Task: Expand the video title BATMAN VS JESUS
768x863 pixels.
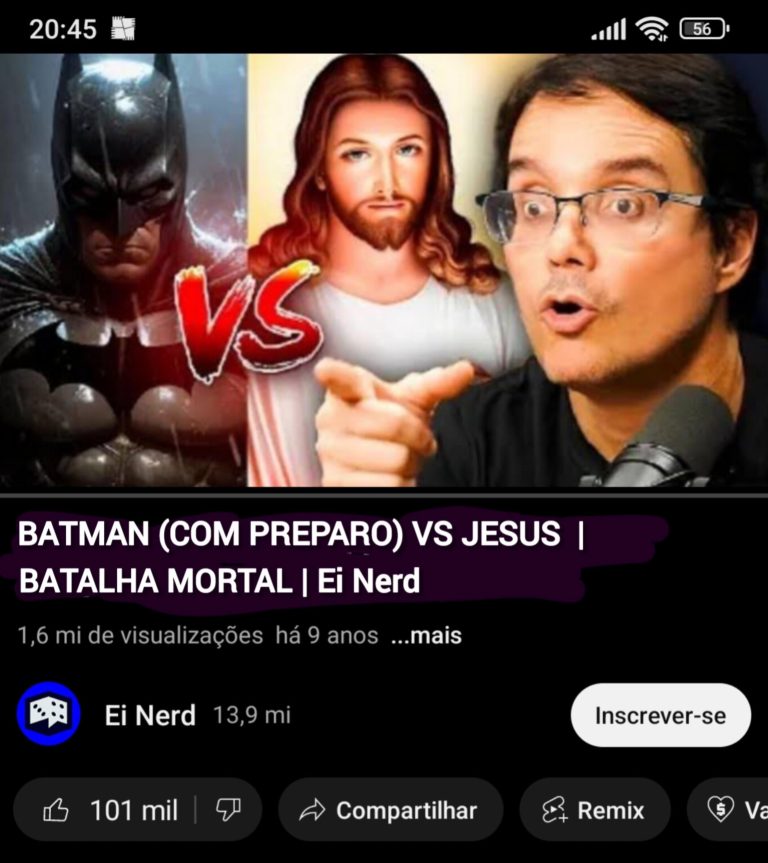Action: (x=300, y=557)
